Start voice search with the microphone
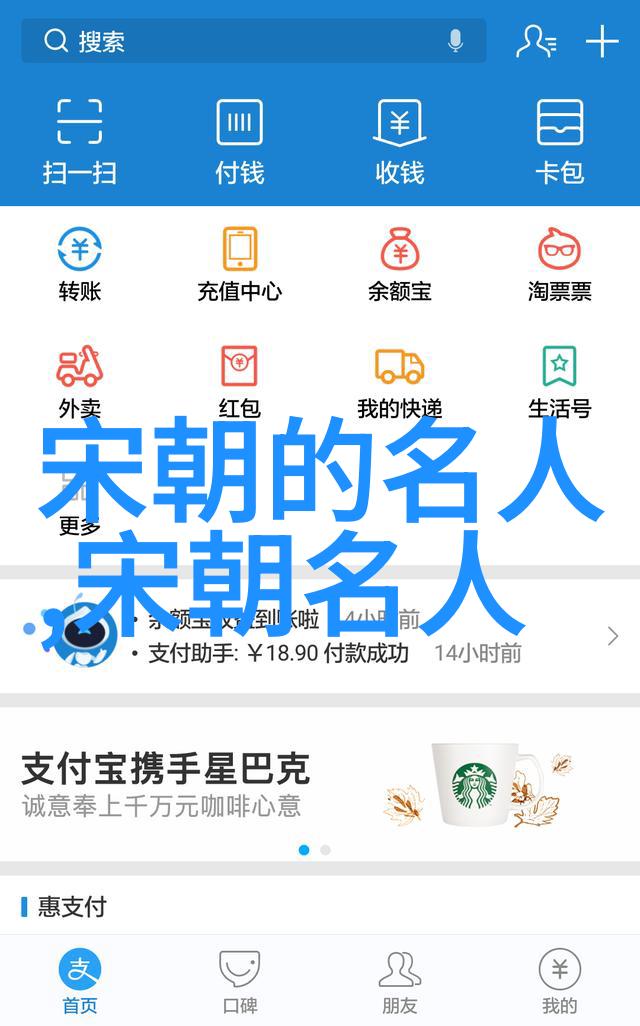Viewport: 640px width, 1026px height. click(455, 41)
